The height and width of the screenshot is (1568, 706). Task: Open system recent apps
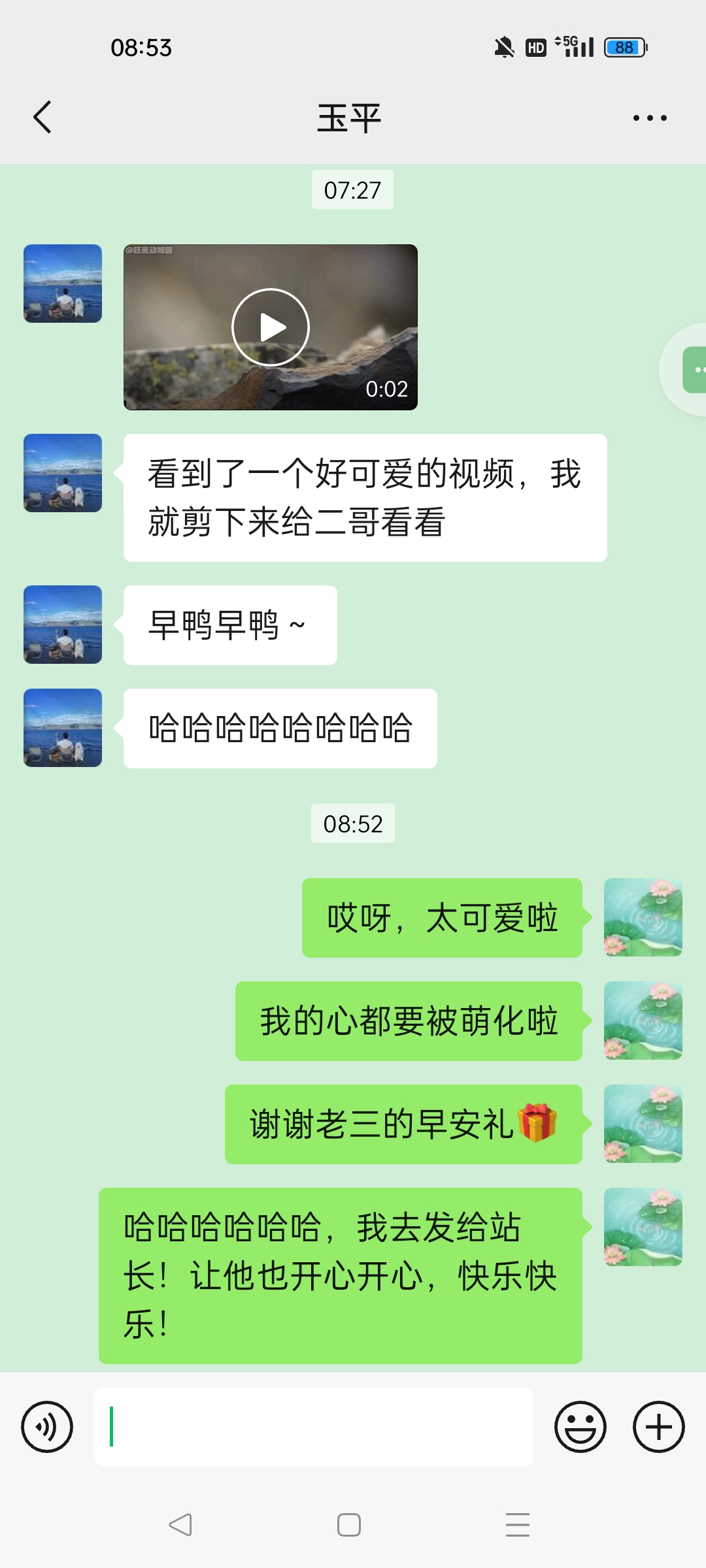click(517, 1525)
